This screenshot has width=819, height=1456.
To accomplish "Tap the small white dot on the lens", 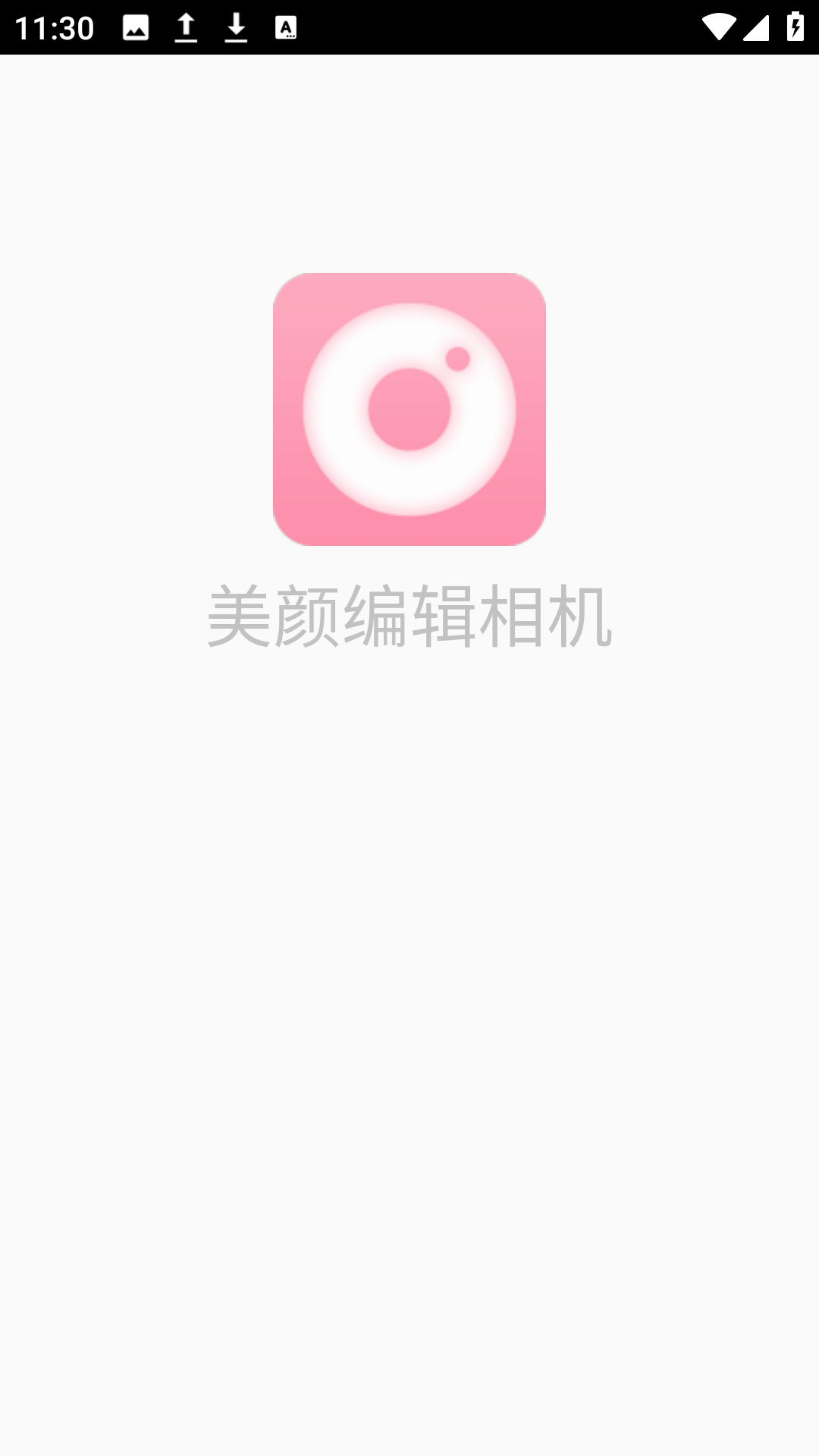I will (458, 358).
